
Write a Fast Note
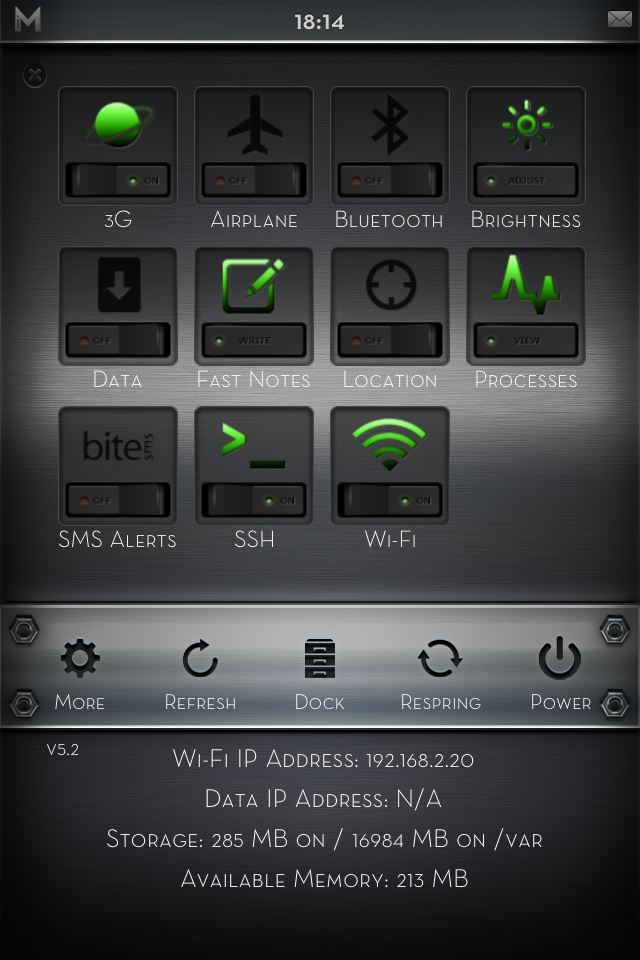(x=254, y=340)
